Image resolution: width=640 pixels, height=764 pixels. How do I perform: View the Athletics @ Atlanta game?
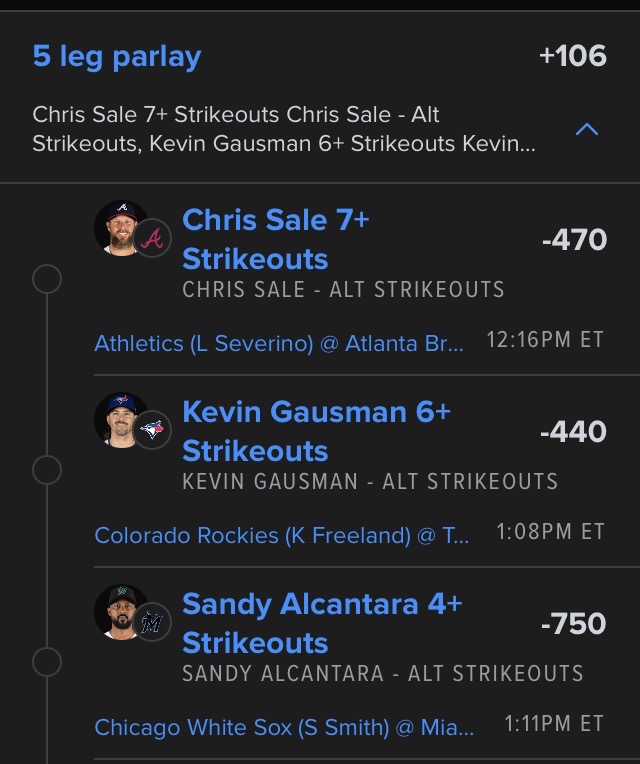tap(279, 343)
